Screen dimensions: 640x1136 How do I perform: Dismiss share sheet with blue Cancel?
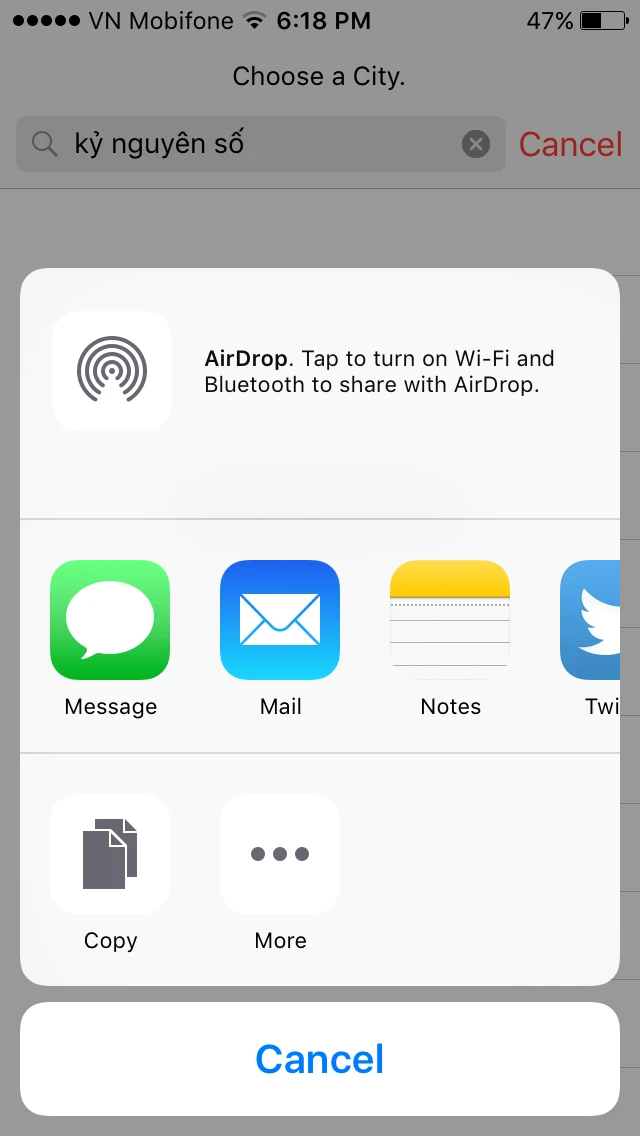(320, 1059)
